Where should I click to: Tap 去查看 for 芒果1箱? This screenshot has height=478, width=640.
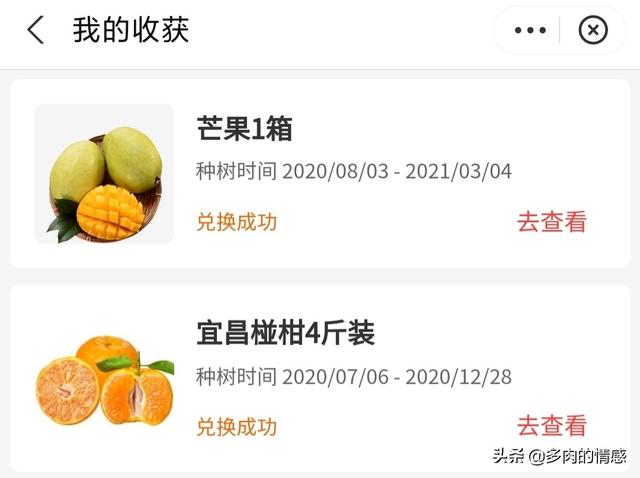tap(551, 222)
